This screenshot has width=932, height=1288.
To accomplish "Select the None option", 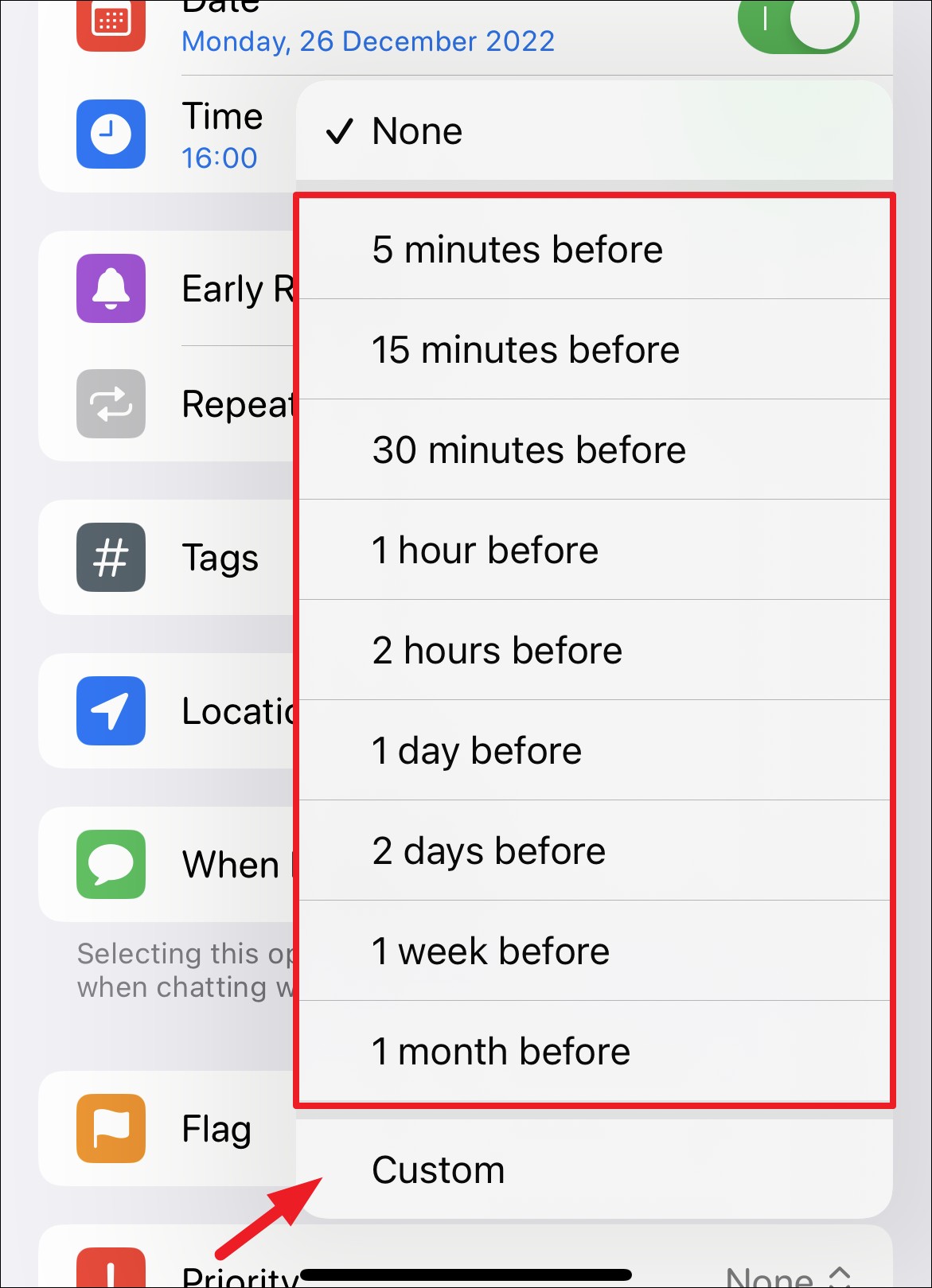I will [593, 131].
